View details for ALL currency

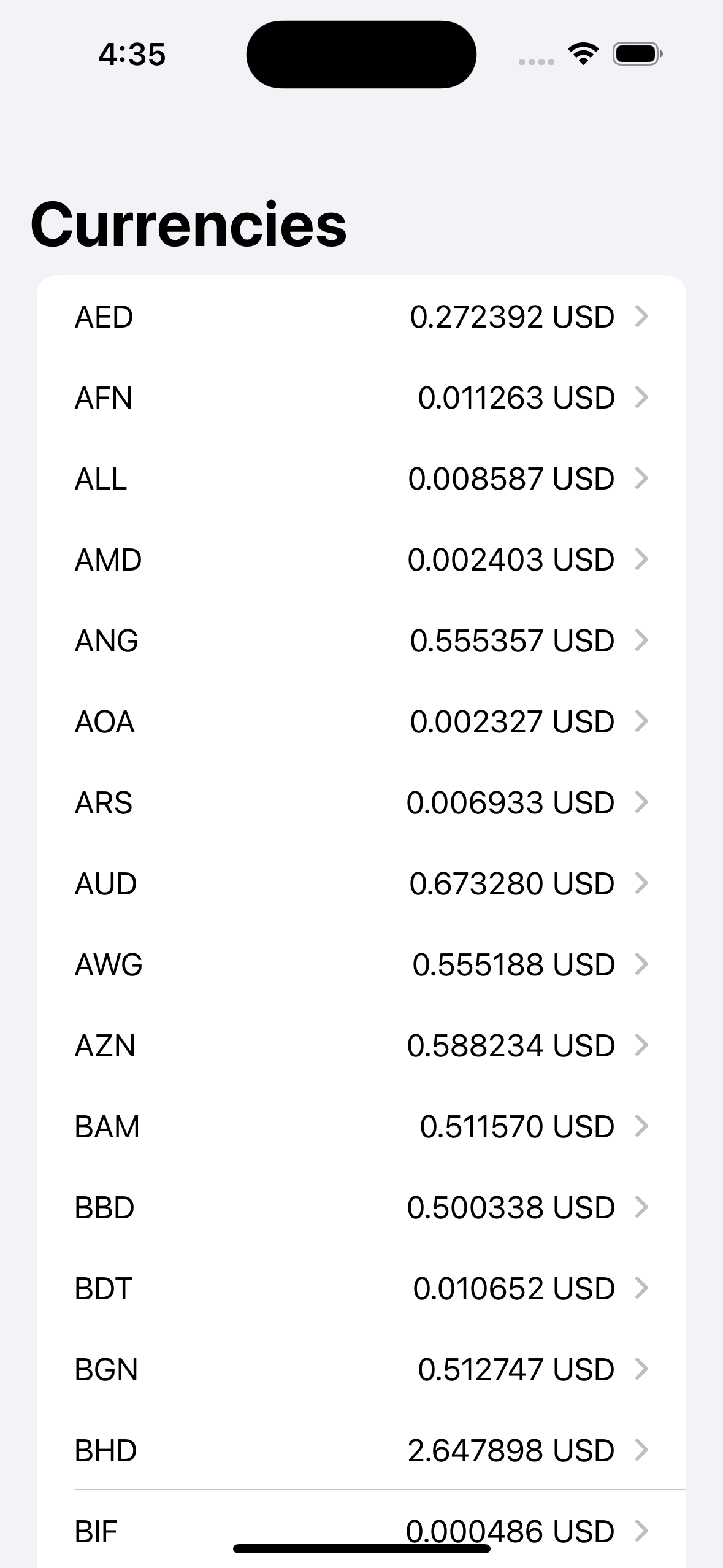pyautogui.click(x=361, y=478)
